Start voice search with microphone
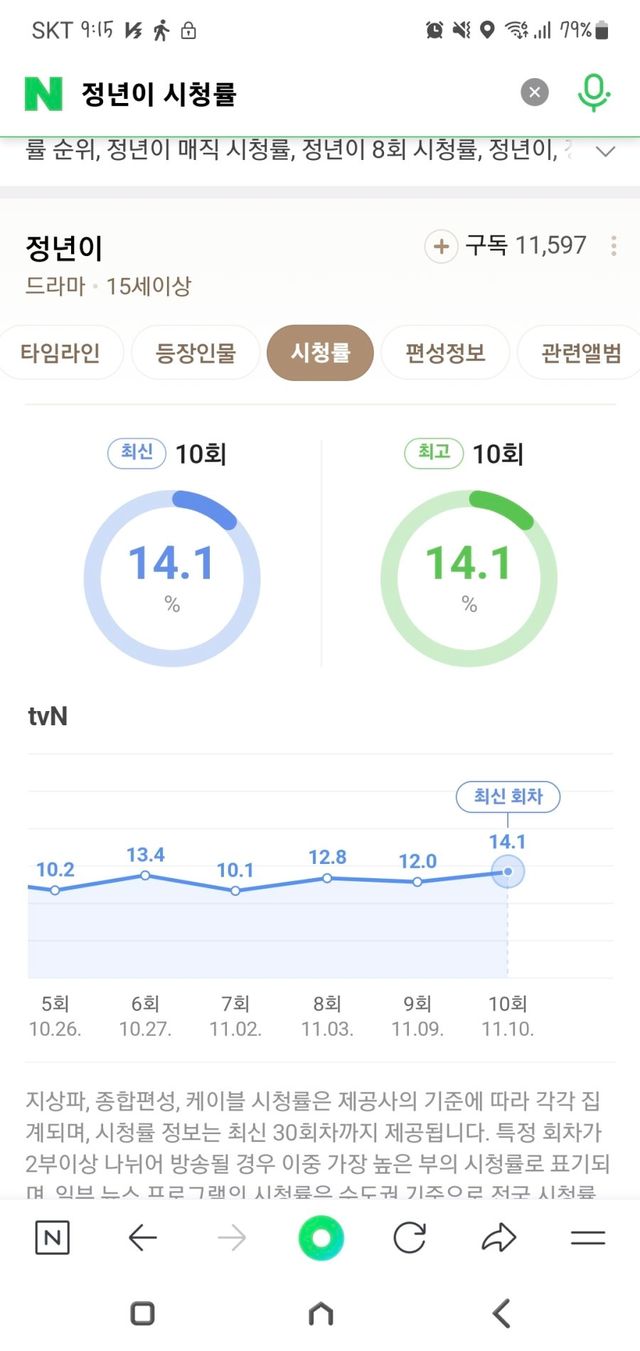This screenshot has width=640, height=1351. pos(593,93)
